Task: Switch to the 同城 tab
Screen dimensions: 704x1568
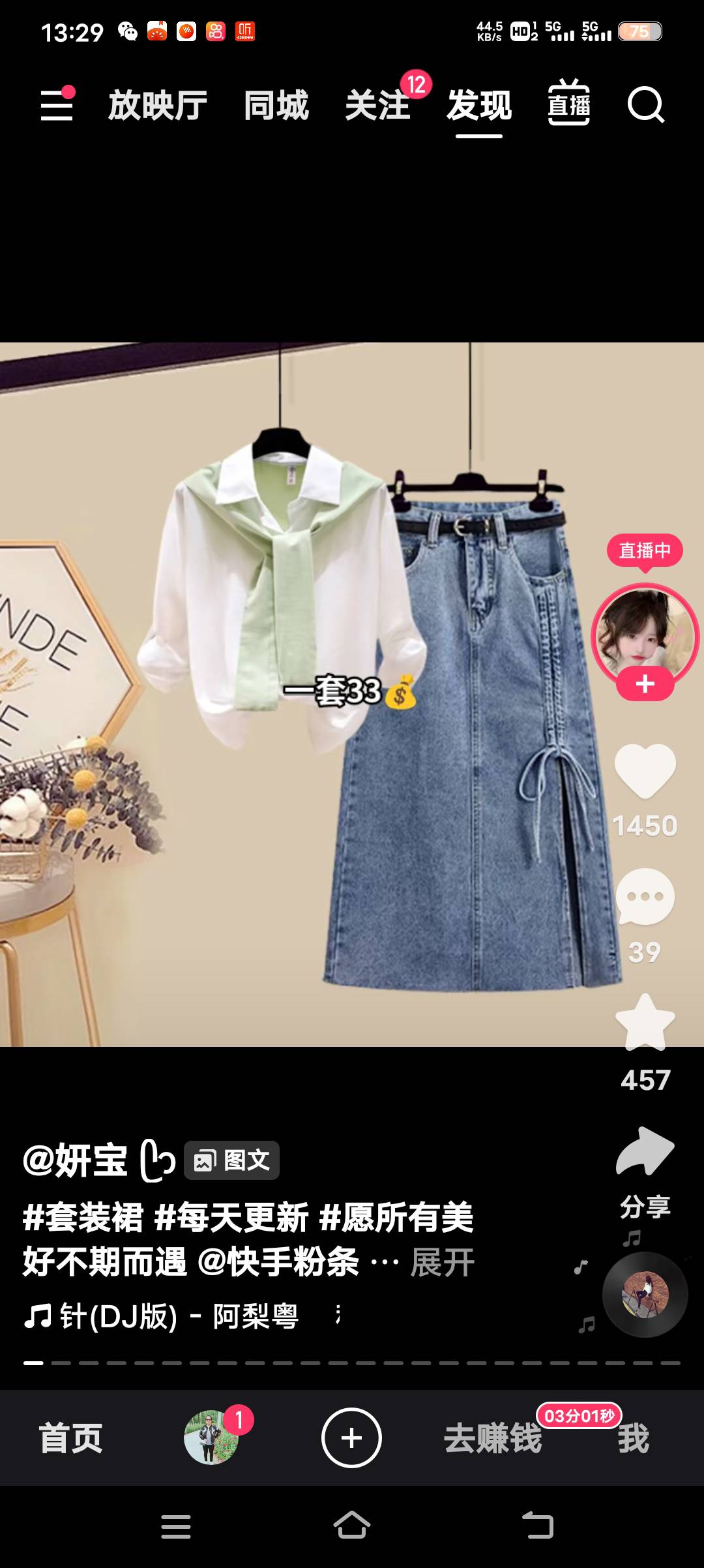Action: point(276,105)
